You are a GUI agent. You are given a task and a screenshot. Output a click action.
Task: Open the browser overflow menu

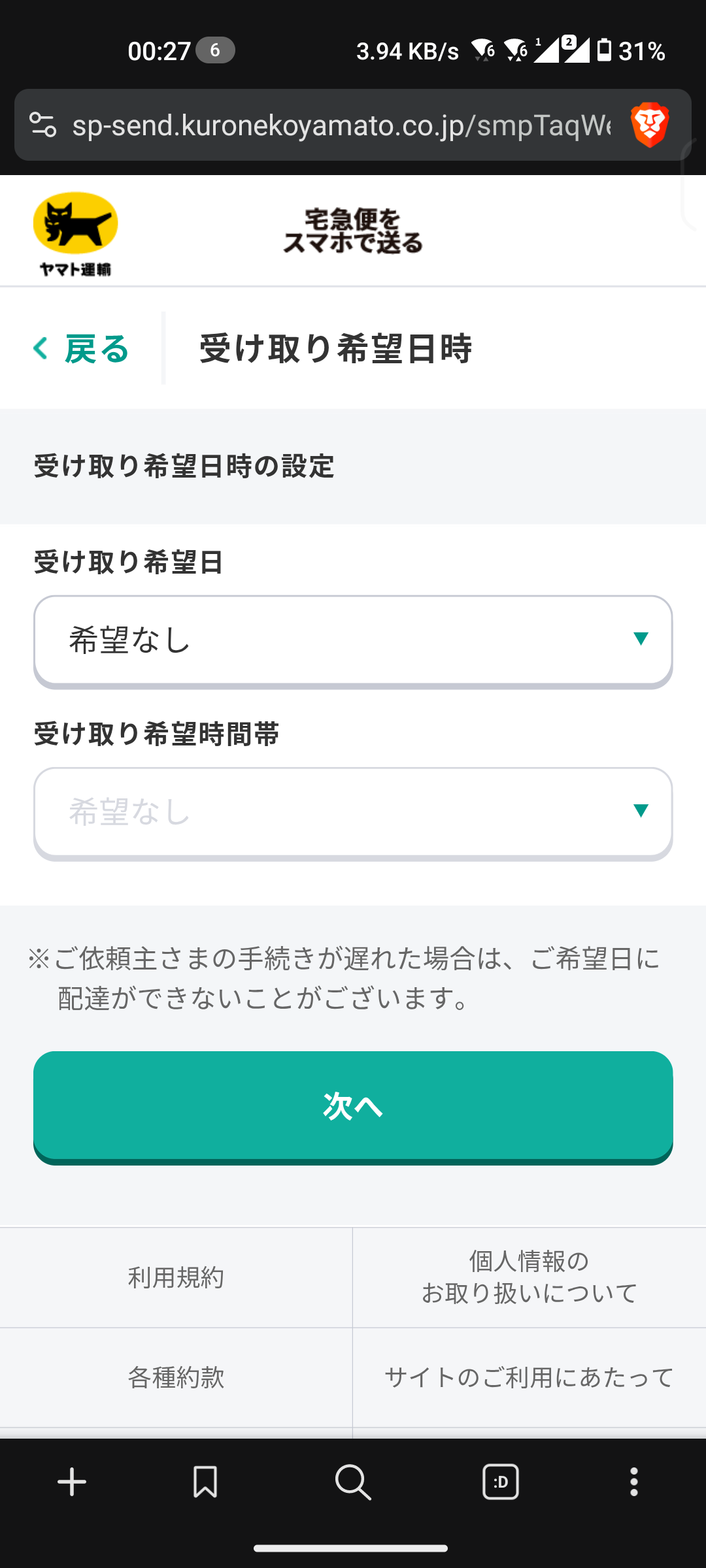click(x=633, y=1481)
